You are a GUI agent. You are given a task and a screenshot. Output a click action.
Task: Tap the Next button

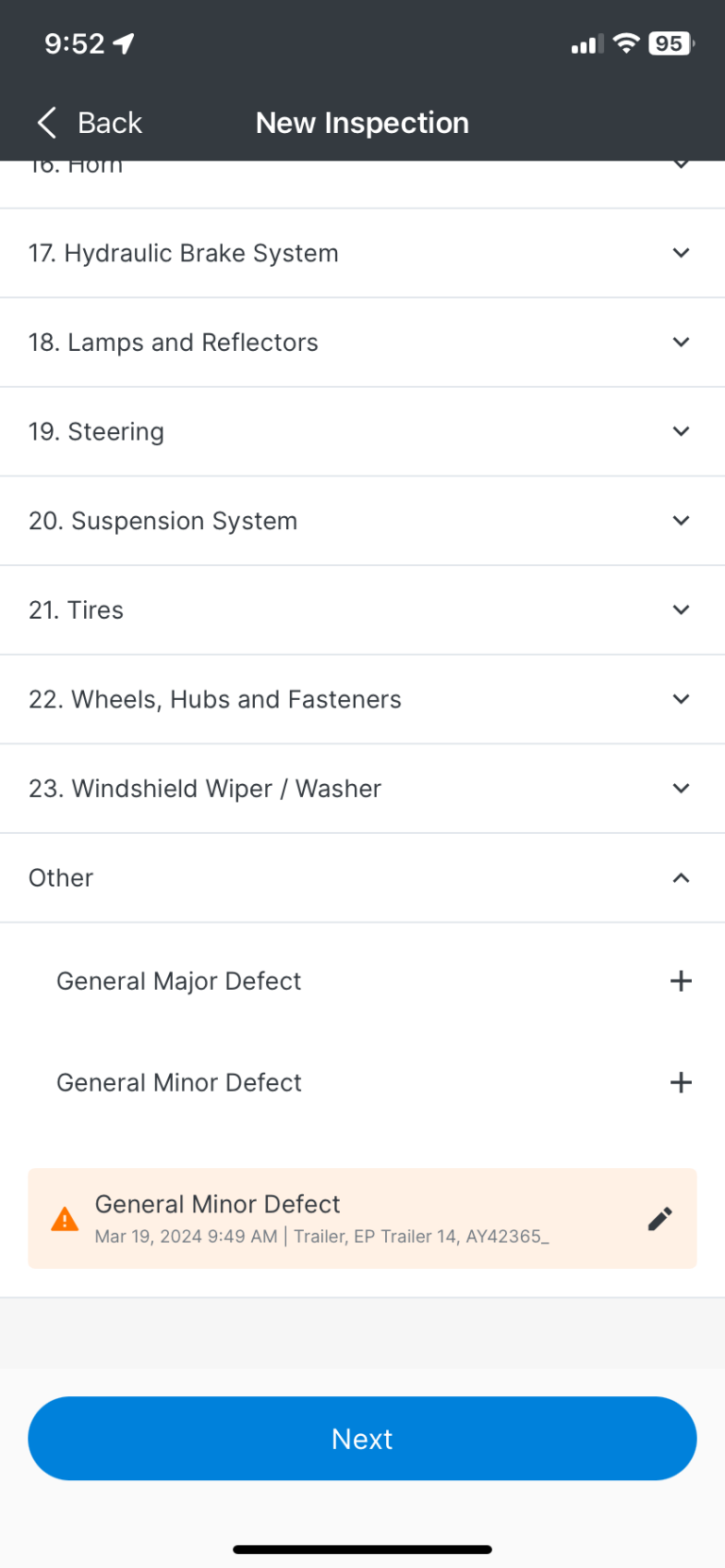coord(362,1439)
